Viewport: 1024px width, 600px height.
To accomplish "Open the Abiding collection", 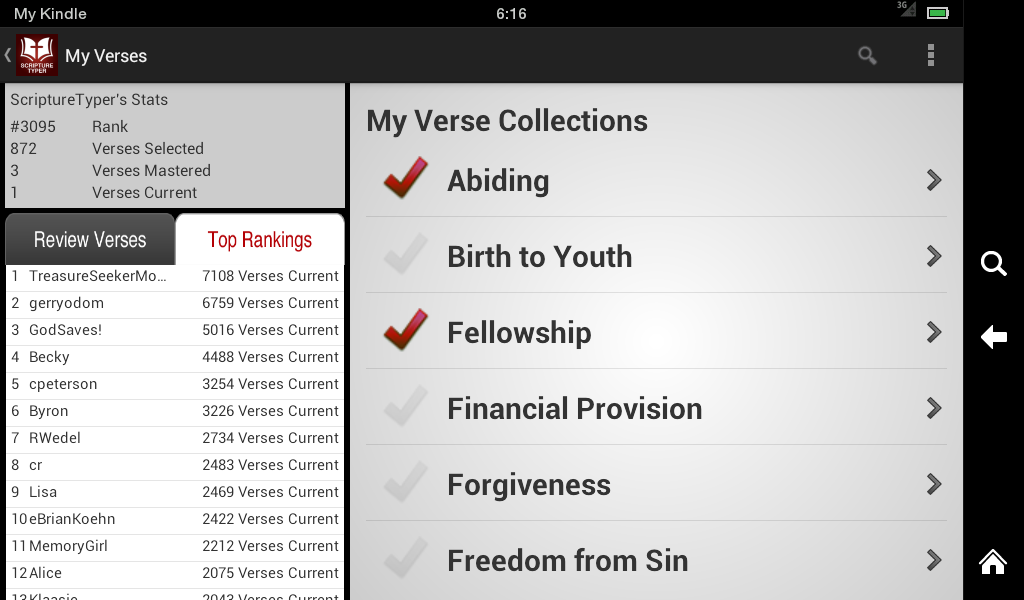I will click(656, 180).
